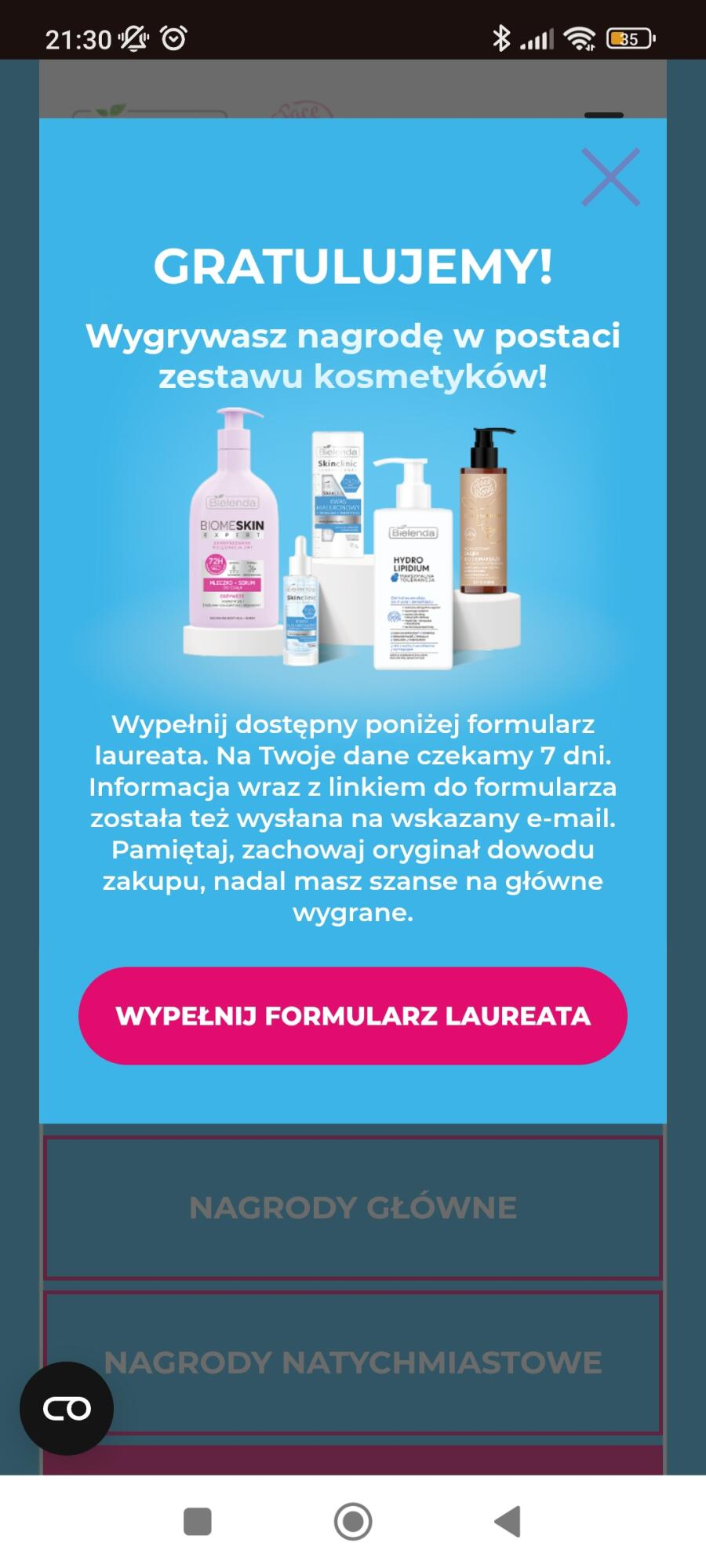The image size is (706, 1568).
Task: Return to the phone home screen
Action: click(x=353, y=1522)
